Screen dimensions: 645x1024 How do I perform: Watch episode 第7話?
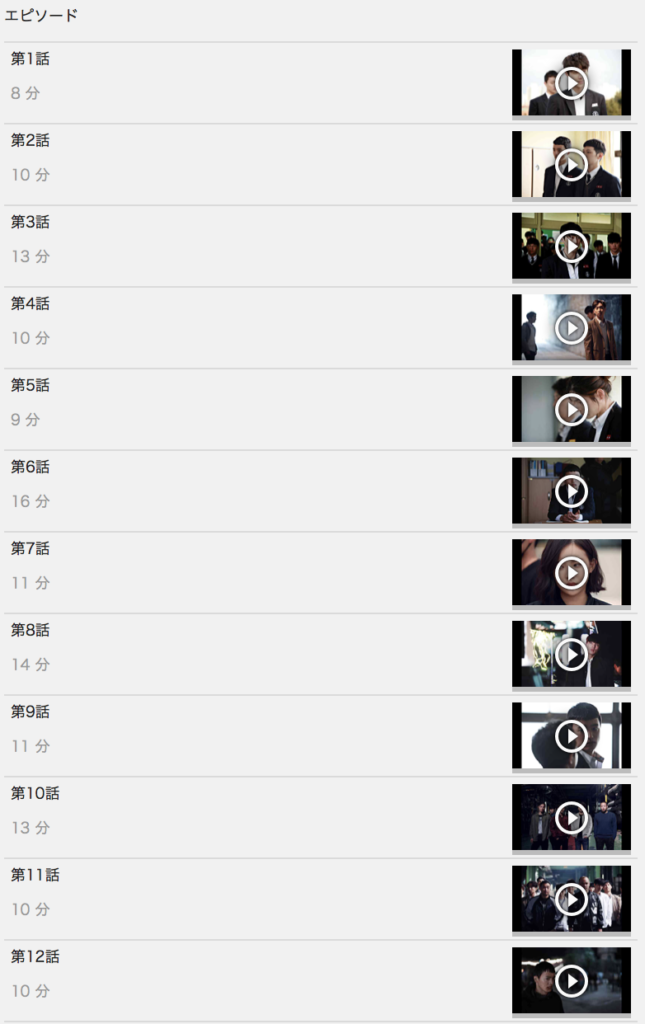pyautogui.click(x=571, y=572)
